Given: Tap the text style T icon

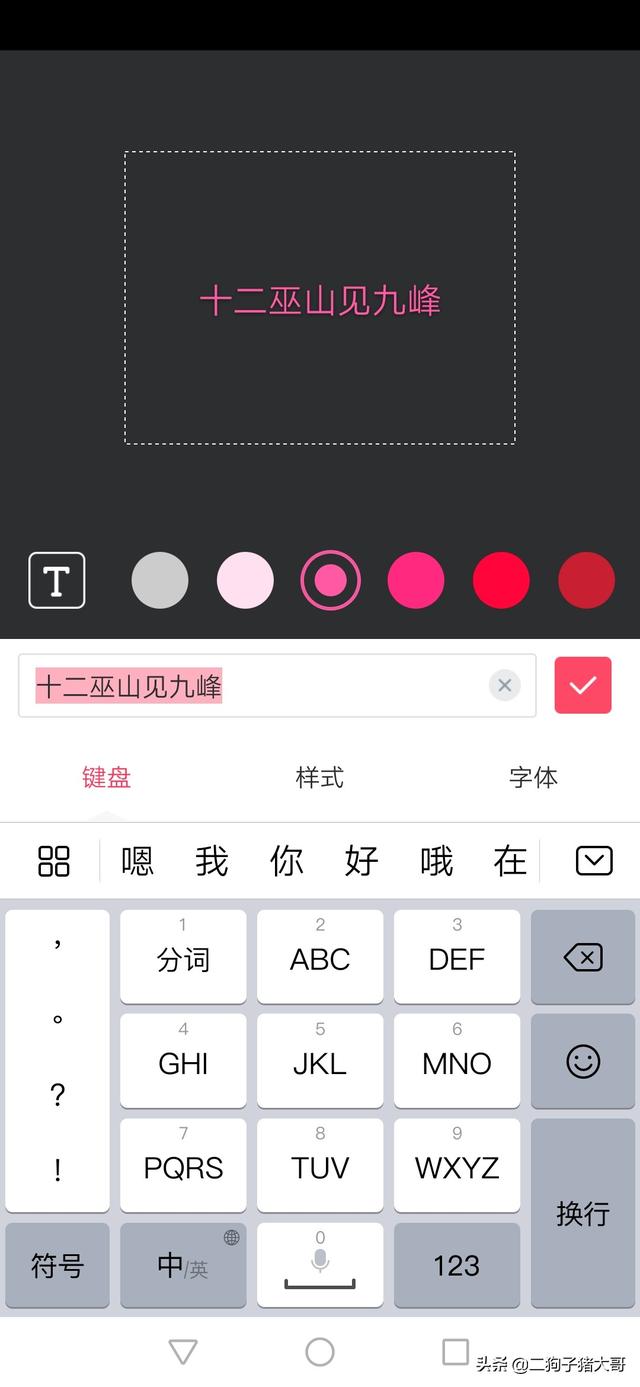Looking at the screenshot, I should 57,580.
